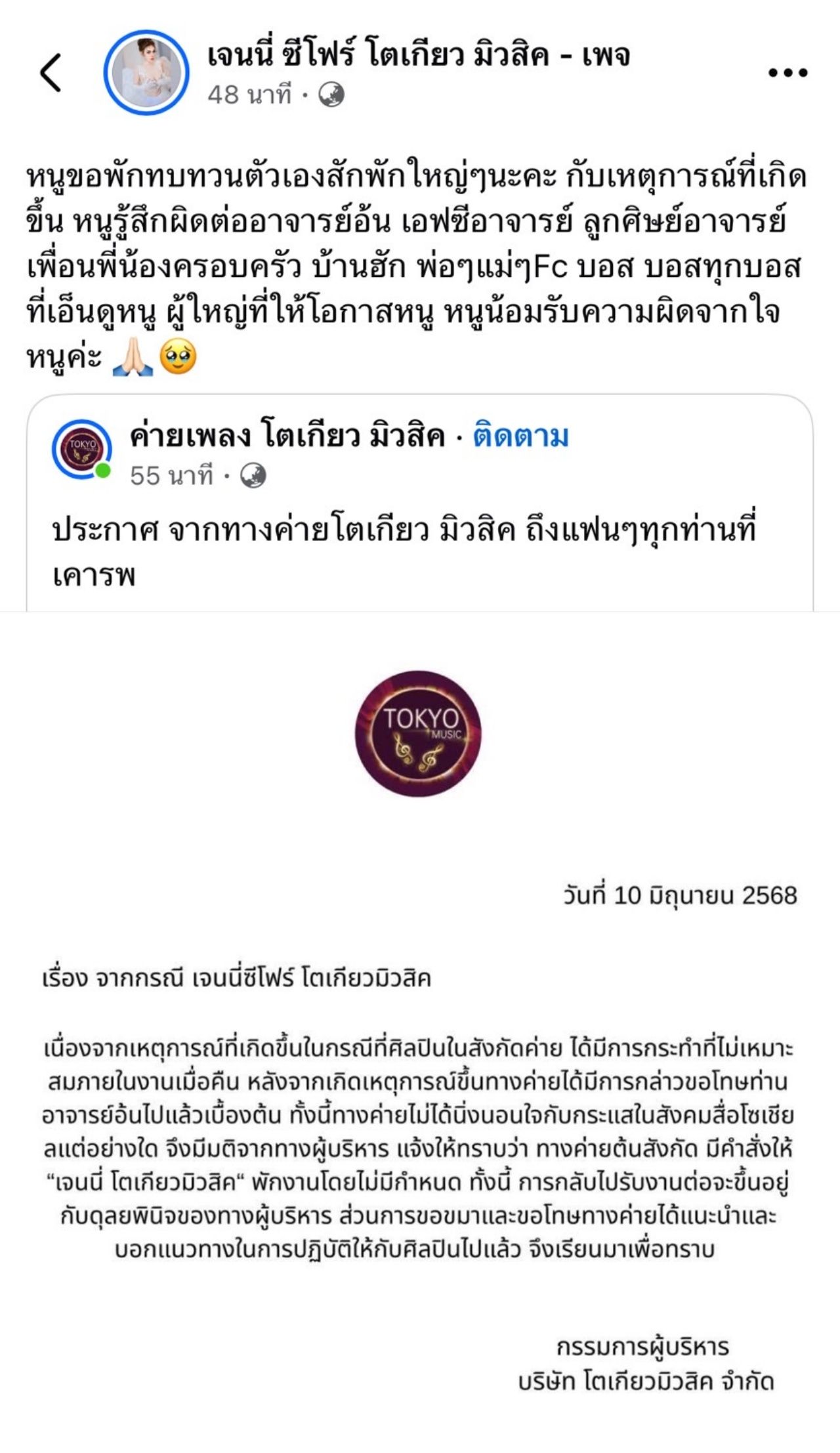Open the ค่ายเพลง โตเกียว มิวสิค page name
The width and height of the screenshot is (840, 1453).
point(287,436)
